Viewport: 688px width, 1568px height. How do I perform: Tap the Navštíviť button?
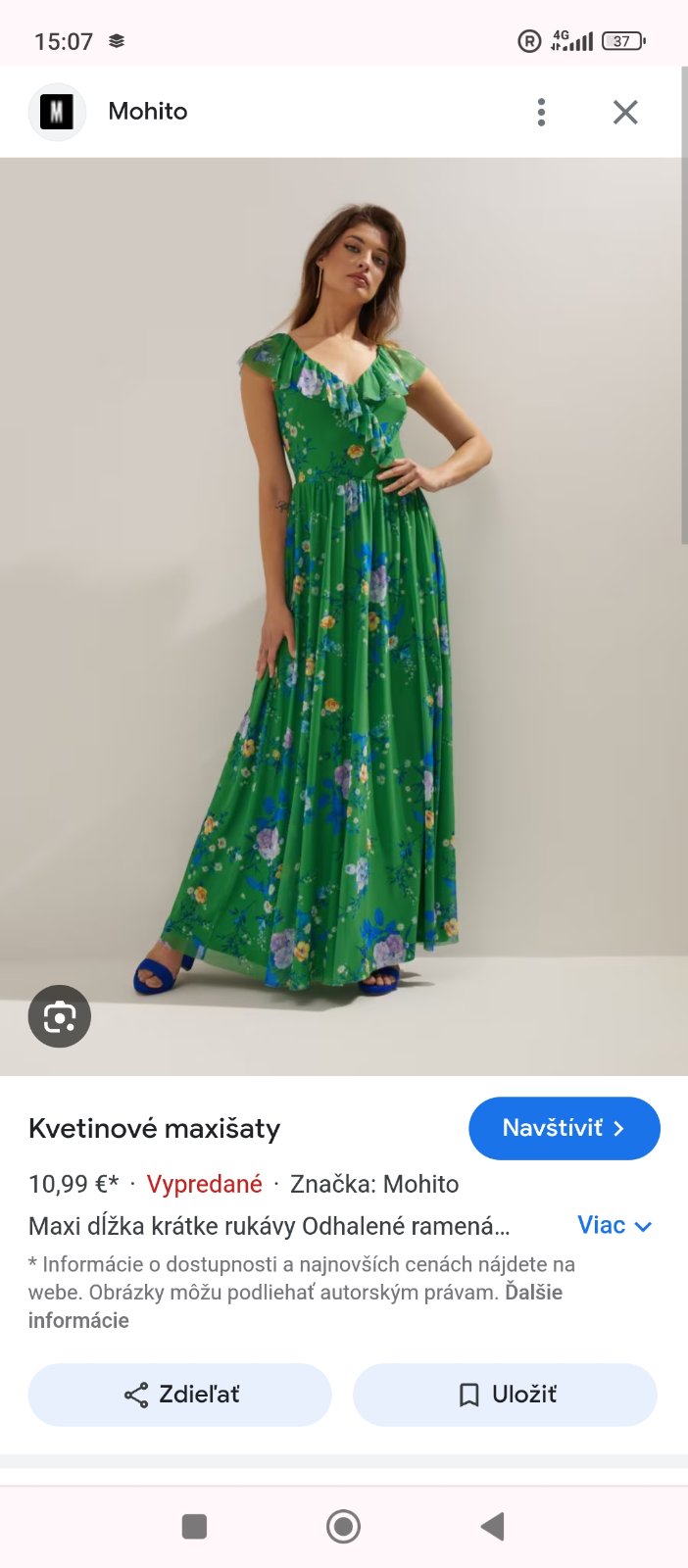[x=564, y=1128]
